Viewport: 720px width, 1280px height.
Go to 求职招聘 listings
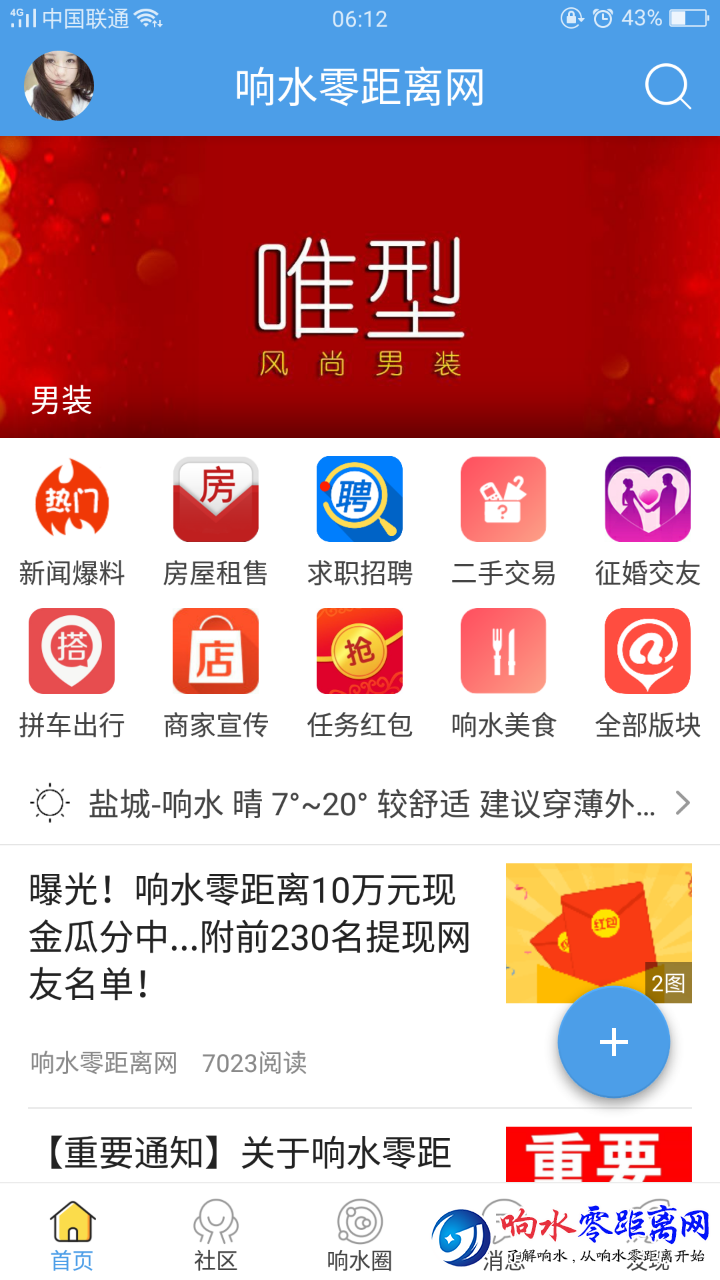pos(360,521)
